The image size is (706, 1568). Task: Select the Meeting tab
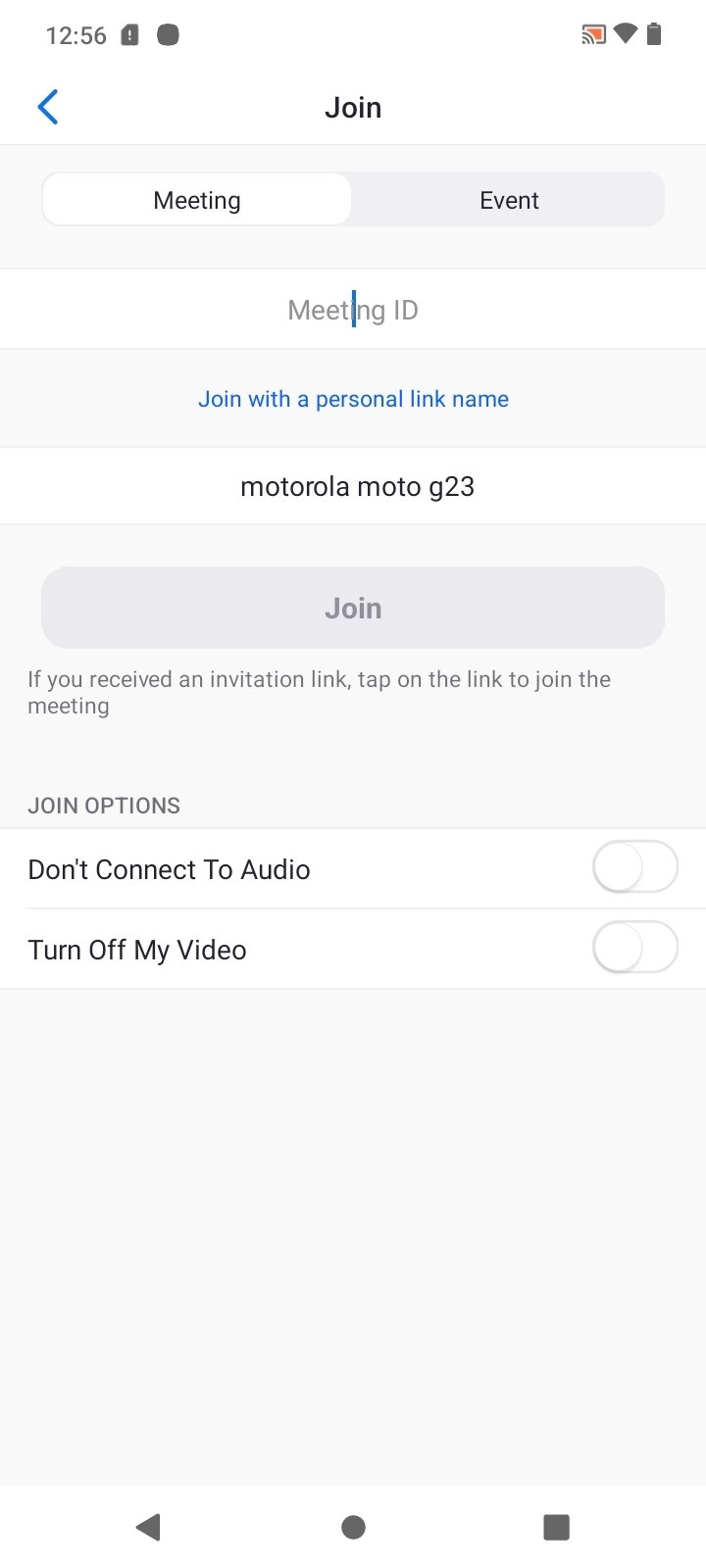point(197,200)
